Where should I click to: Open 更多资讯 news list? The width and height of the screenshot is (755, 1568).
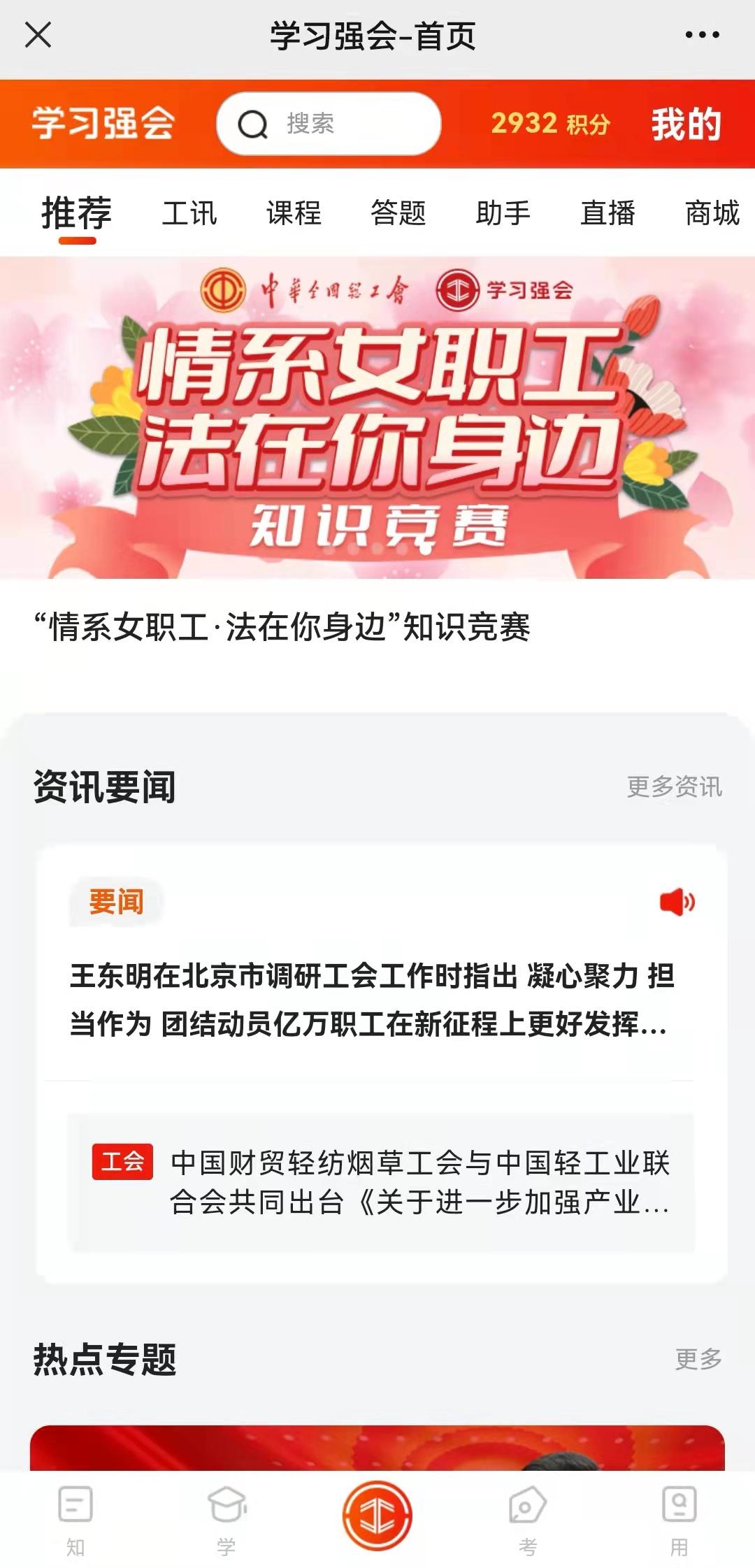pos(674,786)
